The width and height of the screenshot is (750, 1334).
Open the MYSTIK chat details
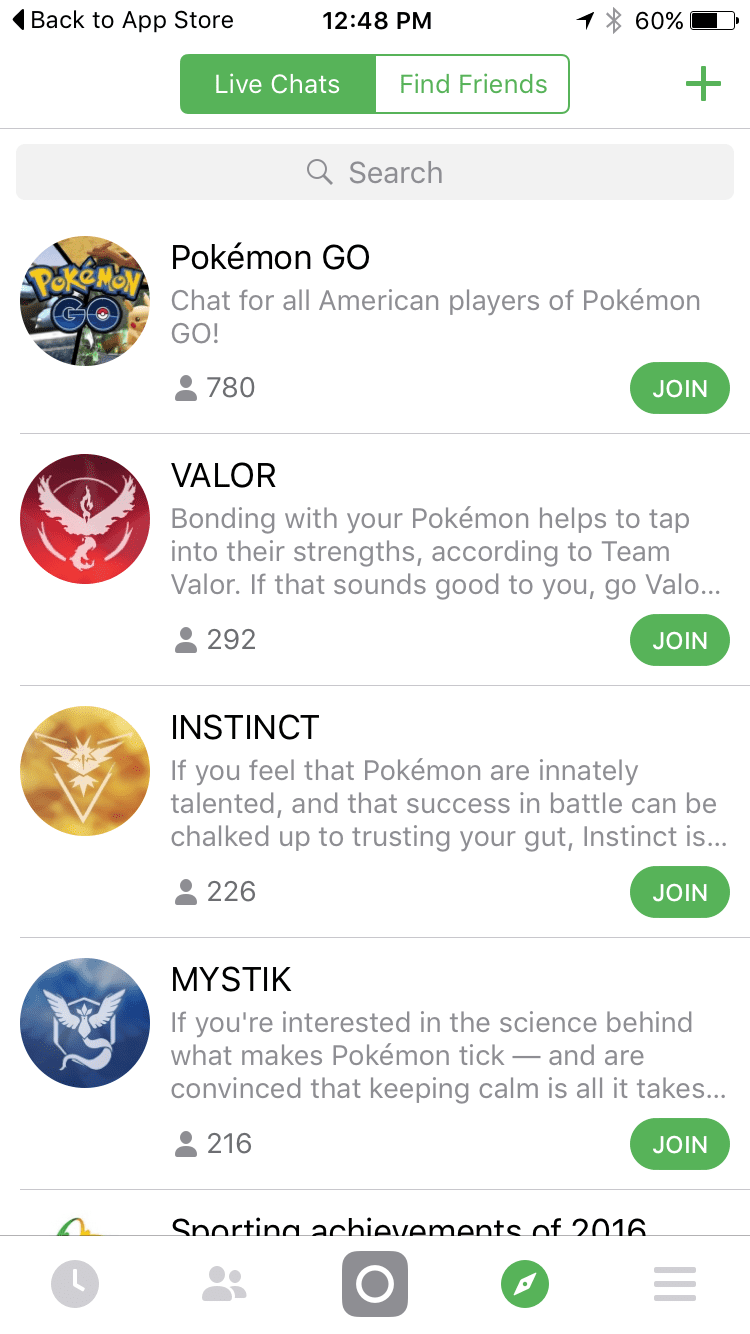pos(375,1064)
